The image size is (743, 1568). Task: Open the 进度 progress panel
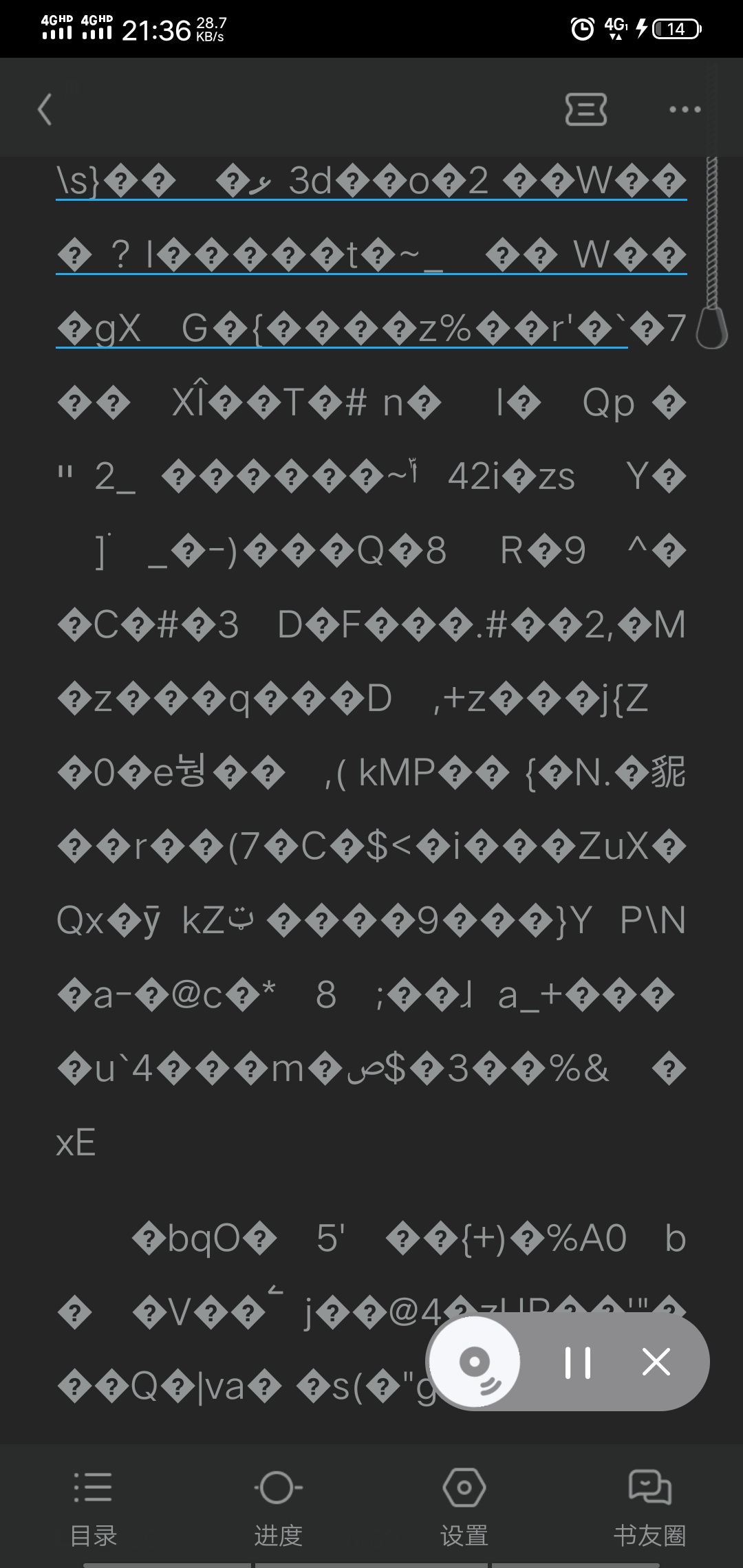[x=278, y=1506]
